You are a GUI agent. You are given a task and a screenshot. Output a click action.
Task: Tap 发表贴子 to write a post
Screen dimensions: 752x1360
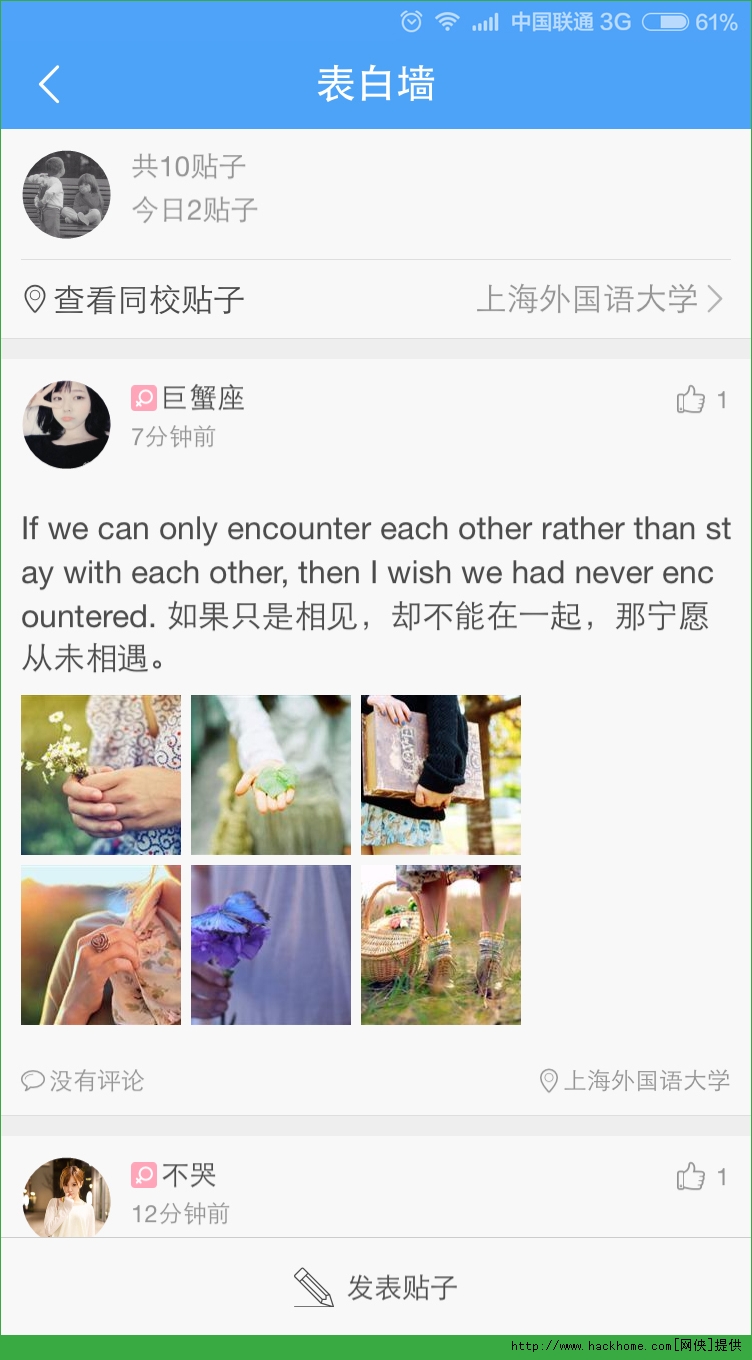[x=375, y=1287]
